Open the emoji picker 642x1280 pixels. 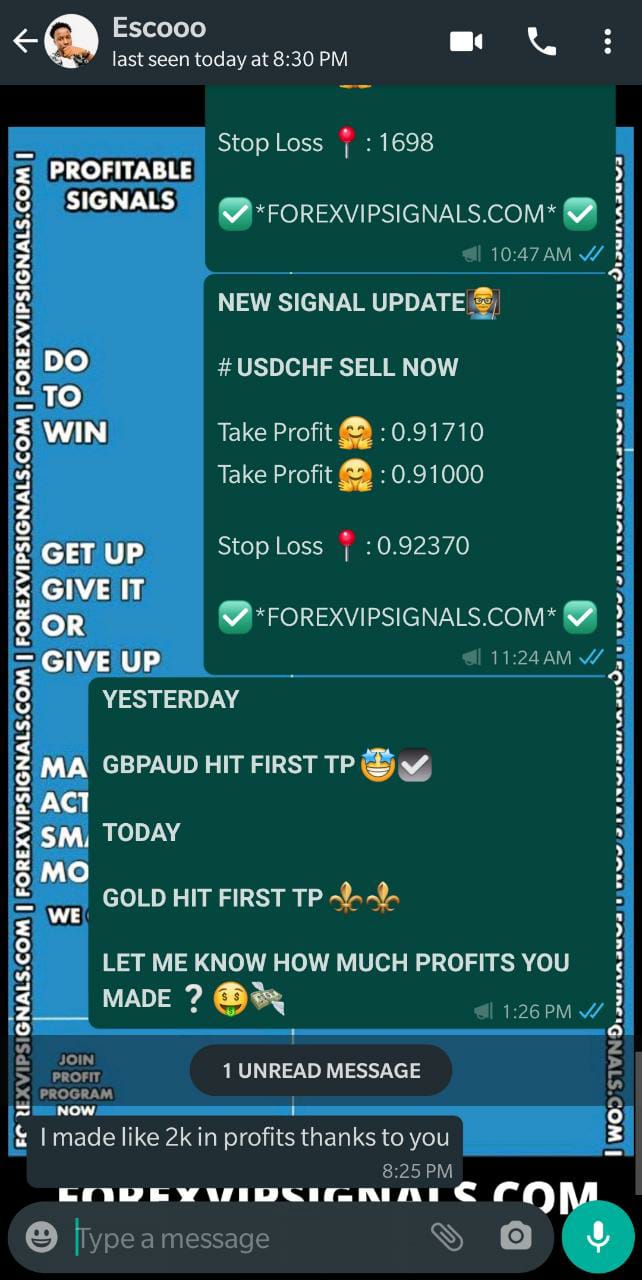42,1237
